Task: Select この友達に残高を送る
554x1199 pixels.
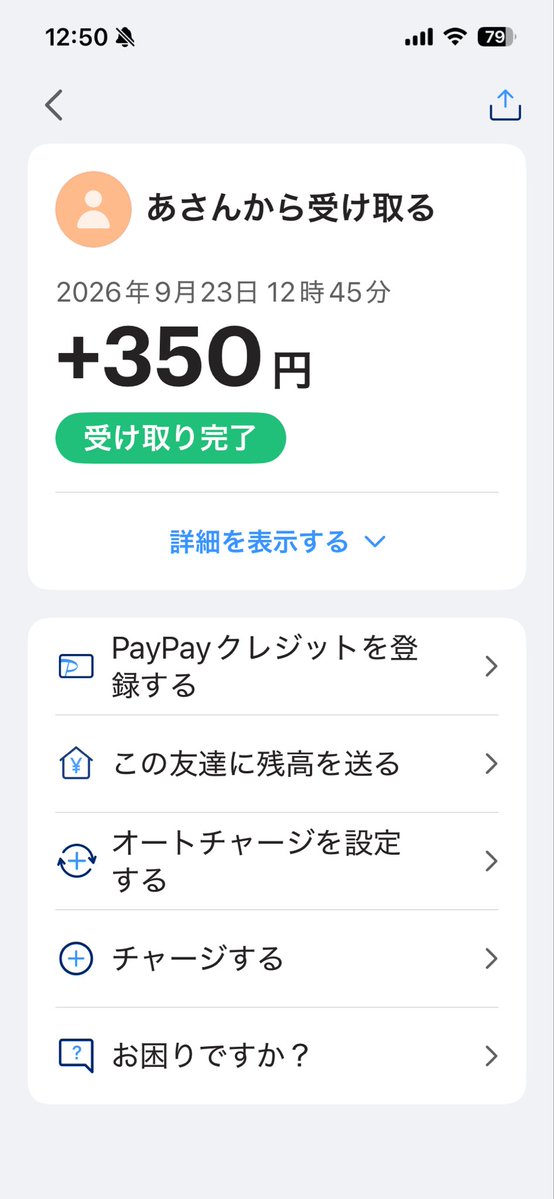Action: [277, 764]
